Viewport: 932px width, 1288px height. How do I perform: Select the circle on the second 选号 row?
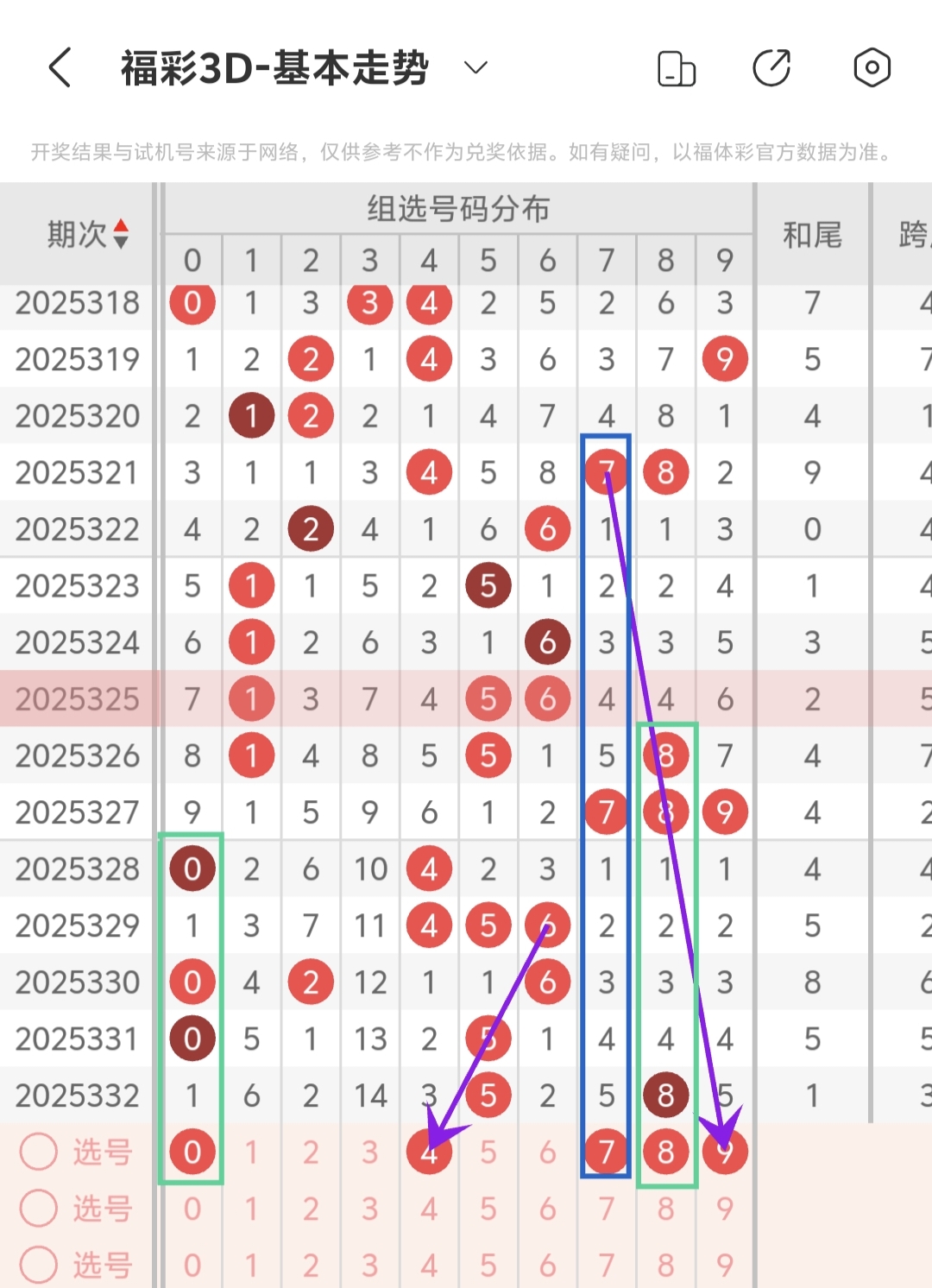tap(37, 1209)
